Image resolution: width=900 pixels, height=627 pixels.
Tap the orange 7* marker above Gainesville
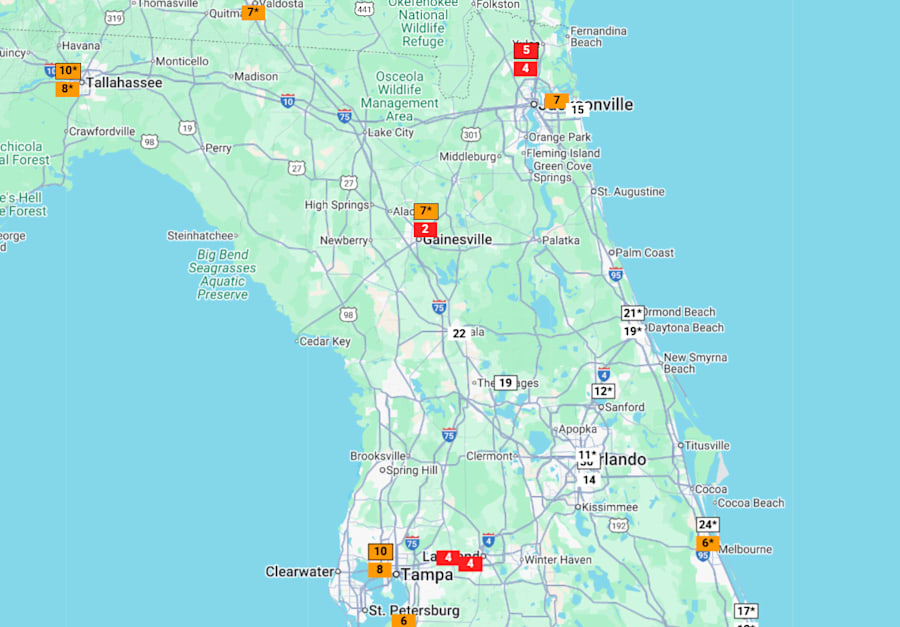[x=426, y=211]
